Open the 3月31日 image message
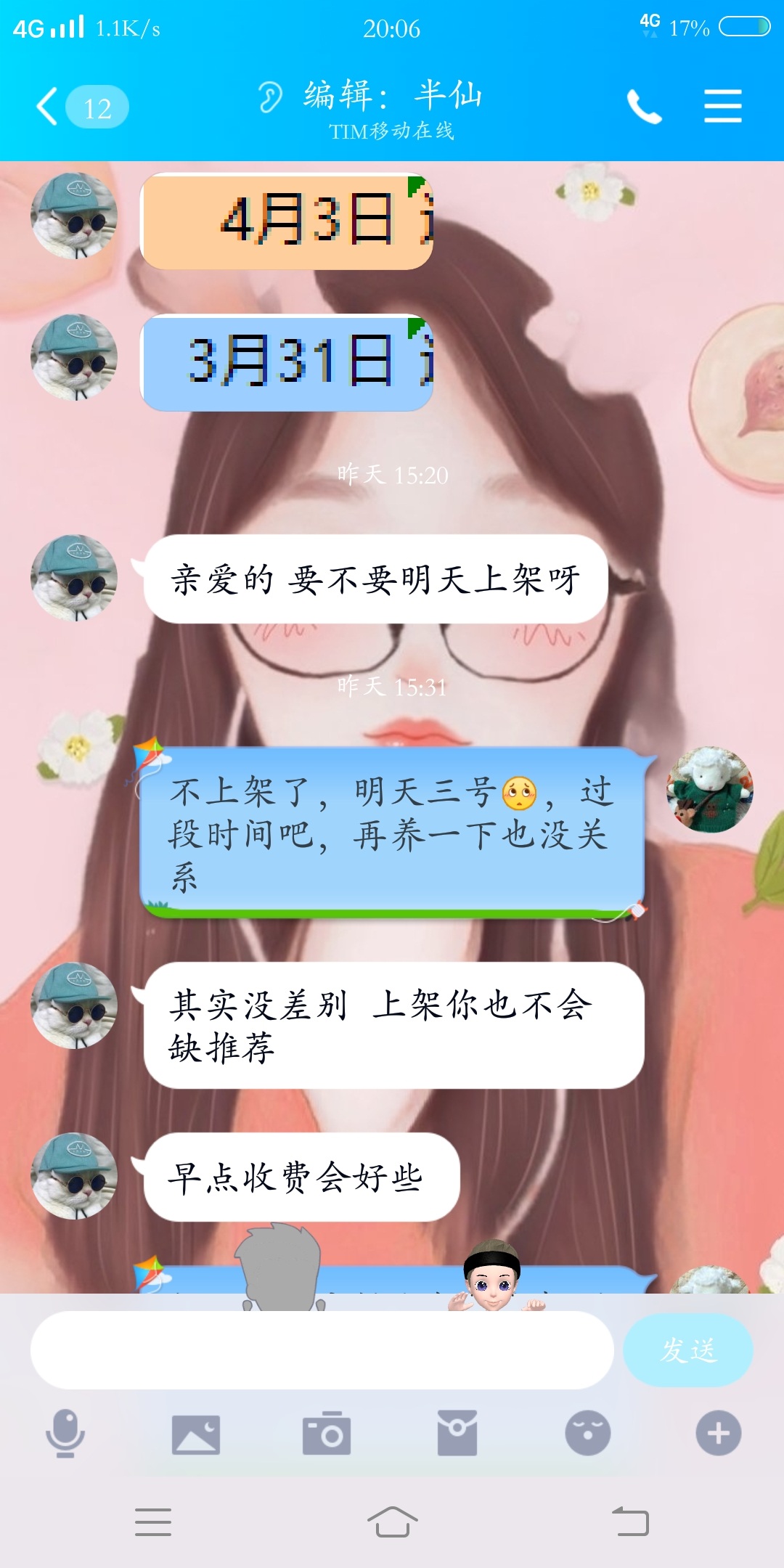The height and width of the screenshot is (1568, 784). point(287,362)
